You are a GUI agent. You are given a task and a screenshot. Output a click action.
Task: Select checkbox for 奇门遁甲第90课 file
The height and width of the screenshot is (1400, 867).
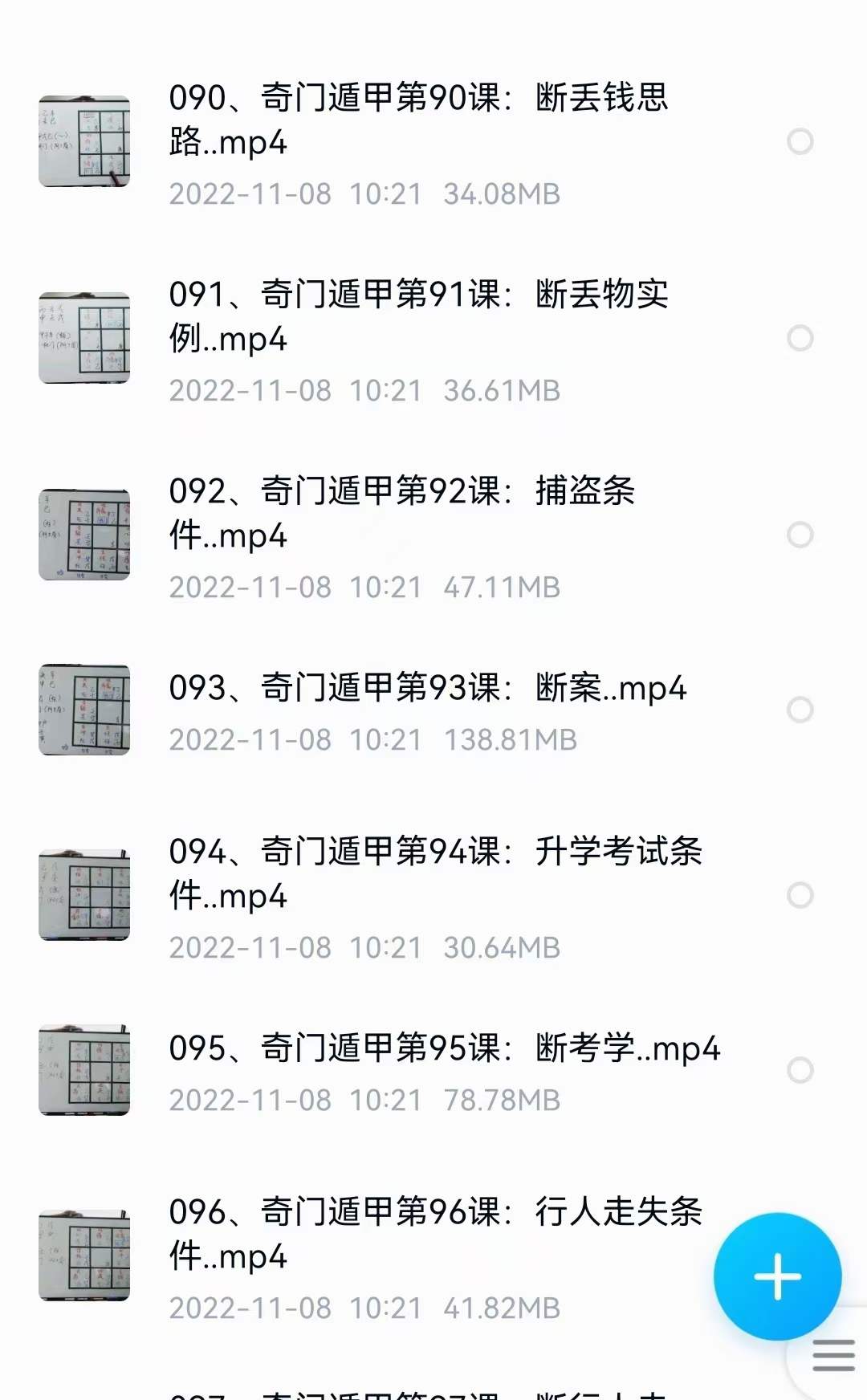[x=799, y=142]
